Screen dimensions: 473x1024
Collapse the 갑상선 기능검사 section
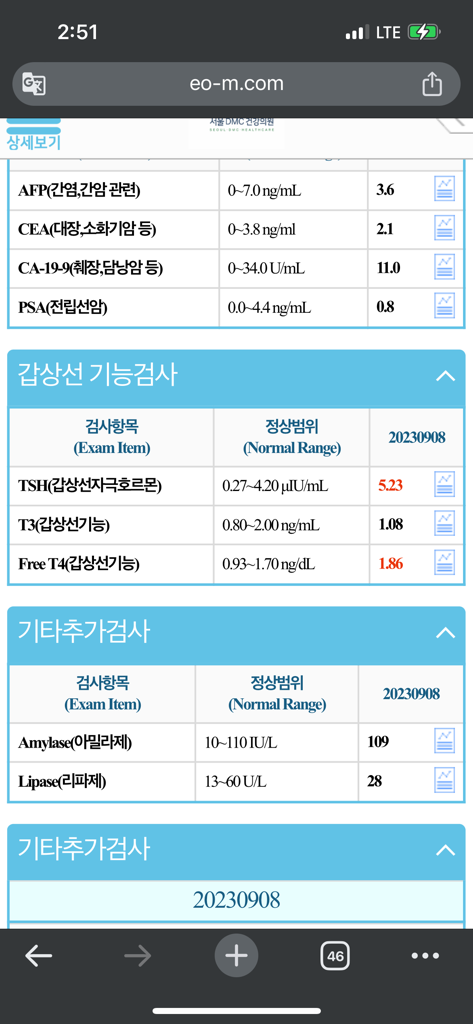coord(446,376)
